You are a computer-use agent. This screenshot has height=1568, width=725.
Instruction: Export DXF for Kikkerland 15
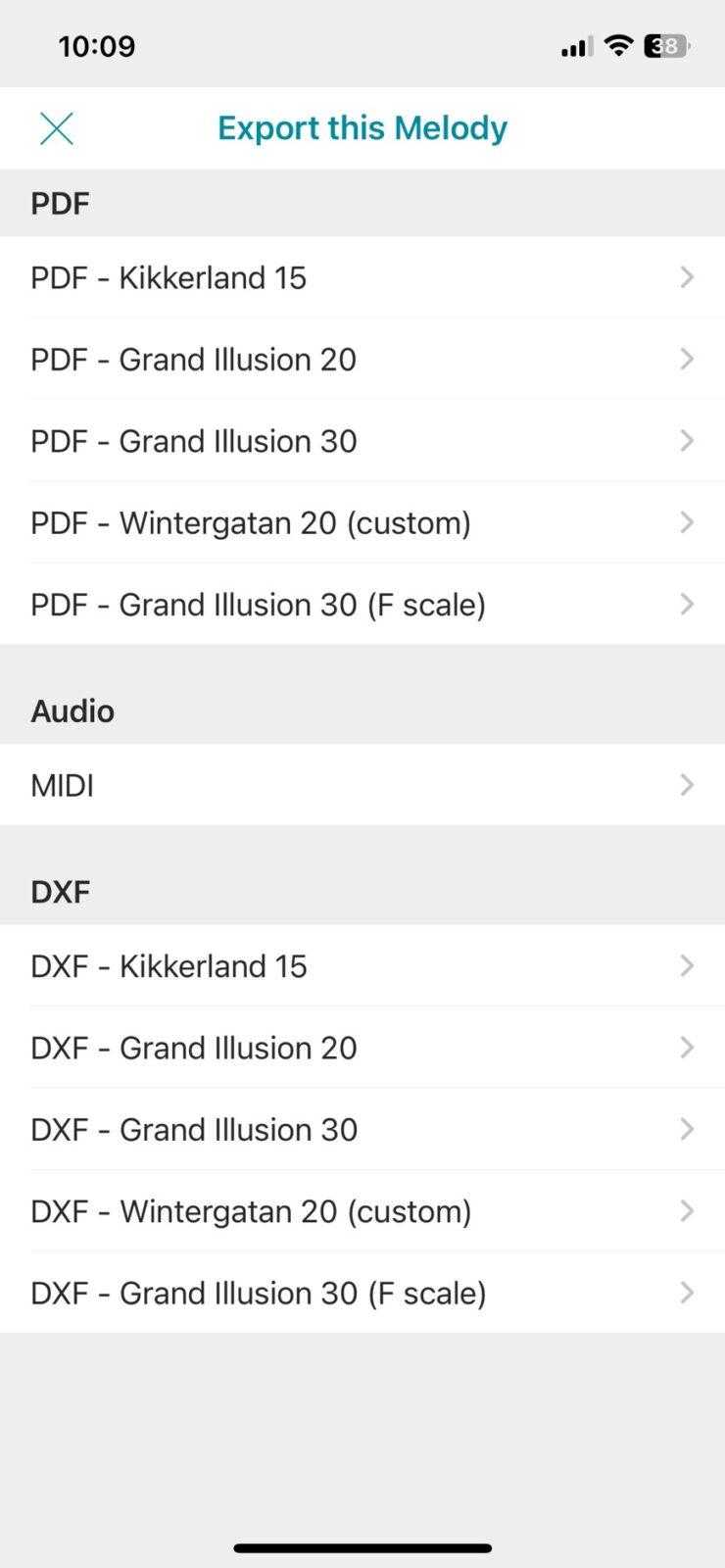(x=362, y=966)
